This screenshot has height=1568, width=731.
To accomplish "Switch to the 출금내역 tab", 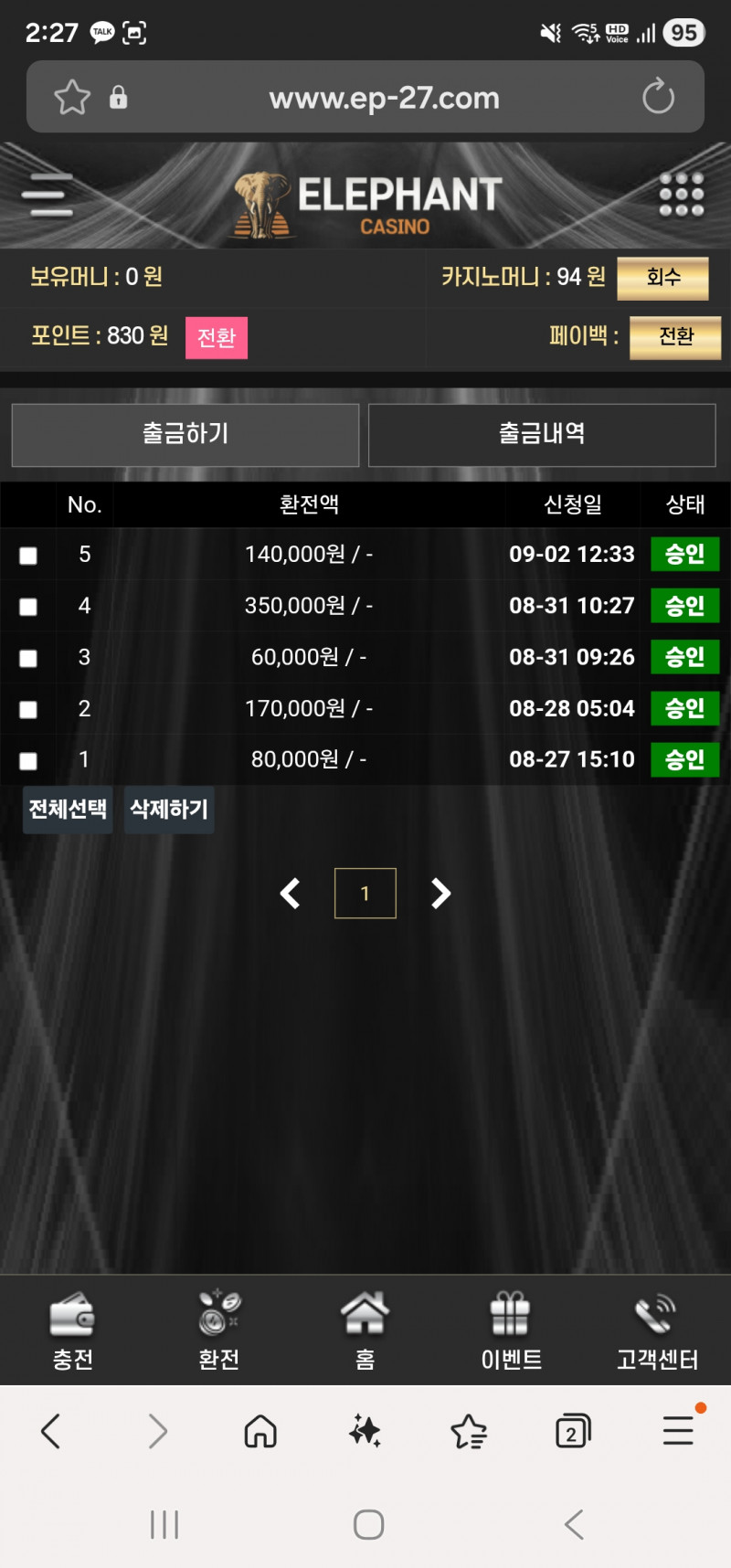I will click(x=542, y=435).
